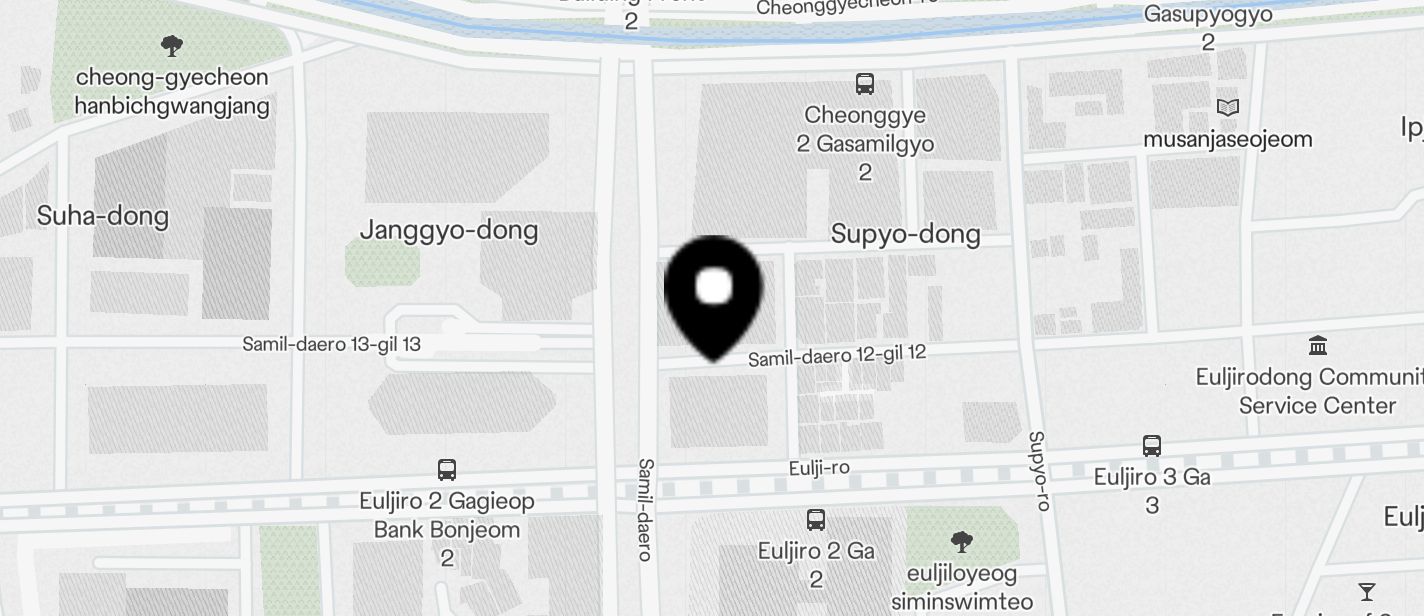This screenshot has width=1424, height=616.
Task: Open Euljirodong Community Service Center marker
Action: click(1318, 347)
